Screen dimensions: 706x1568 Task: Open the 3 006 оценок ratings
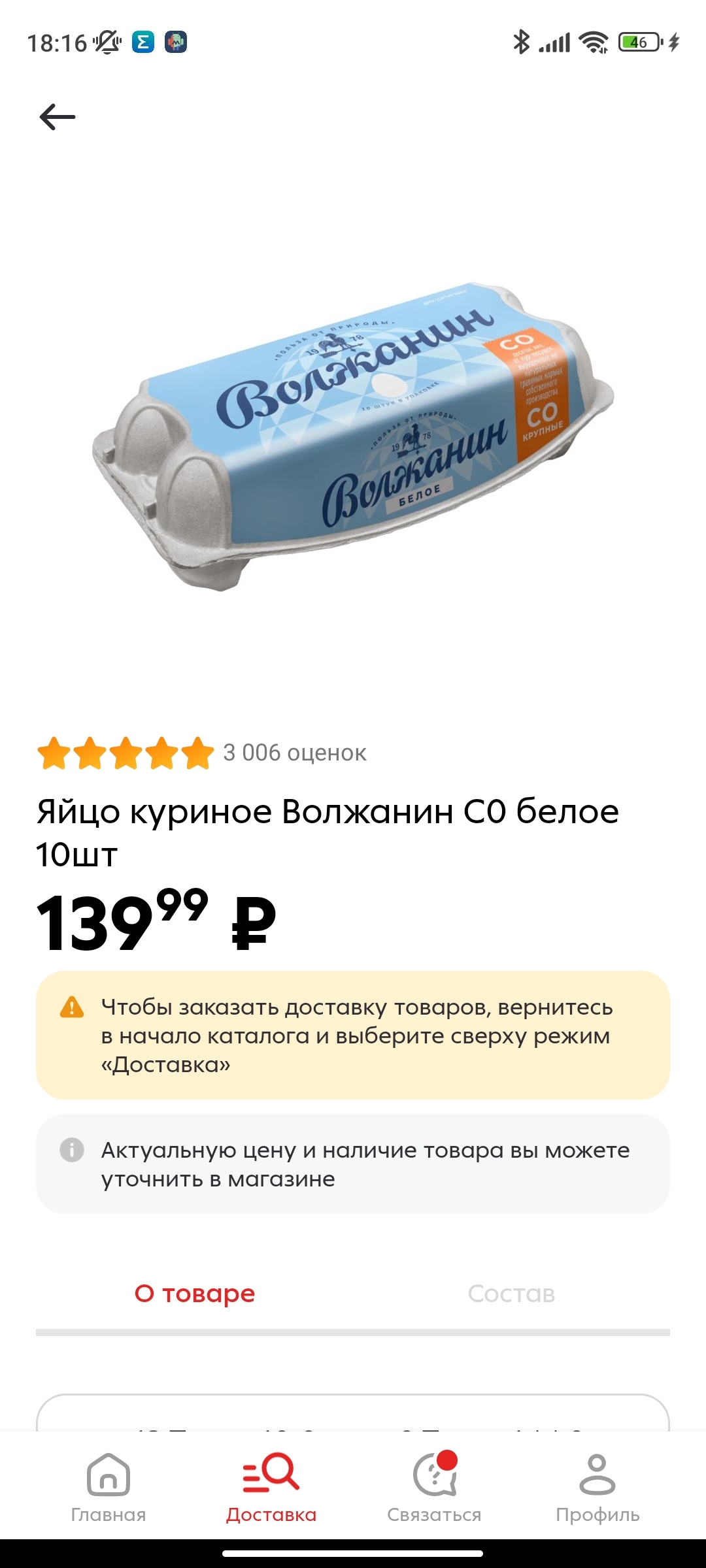(x=294, y=753)
